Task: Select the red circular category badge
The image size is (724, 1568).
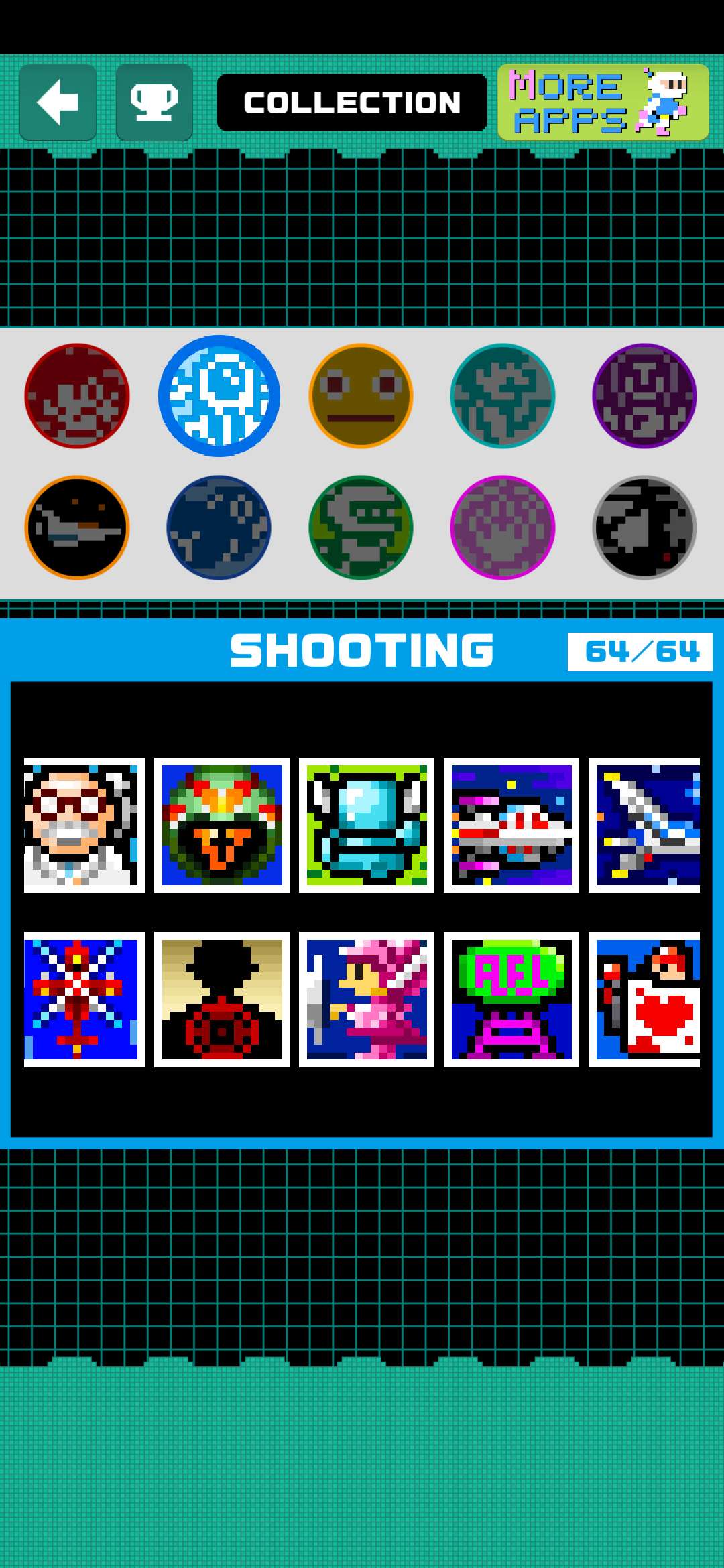Action: coord(77,396)
